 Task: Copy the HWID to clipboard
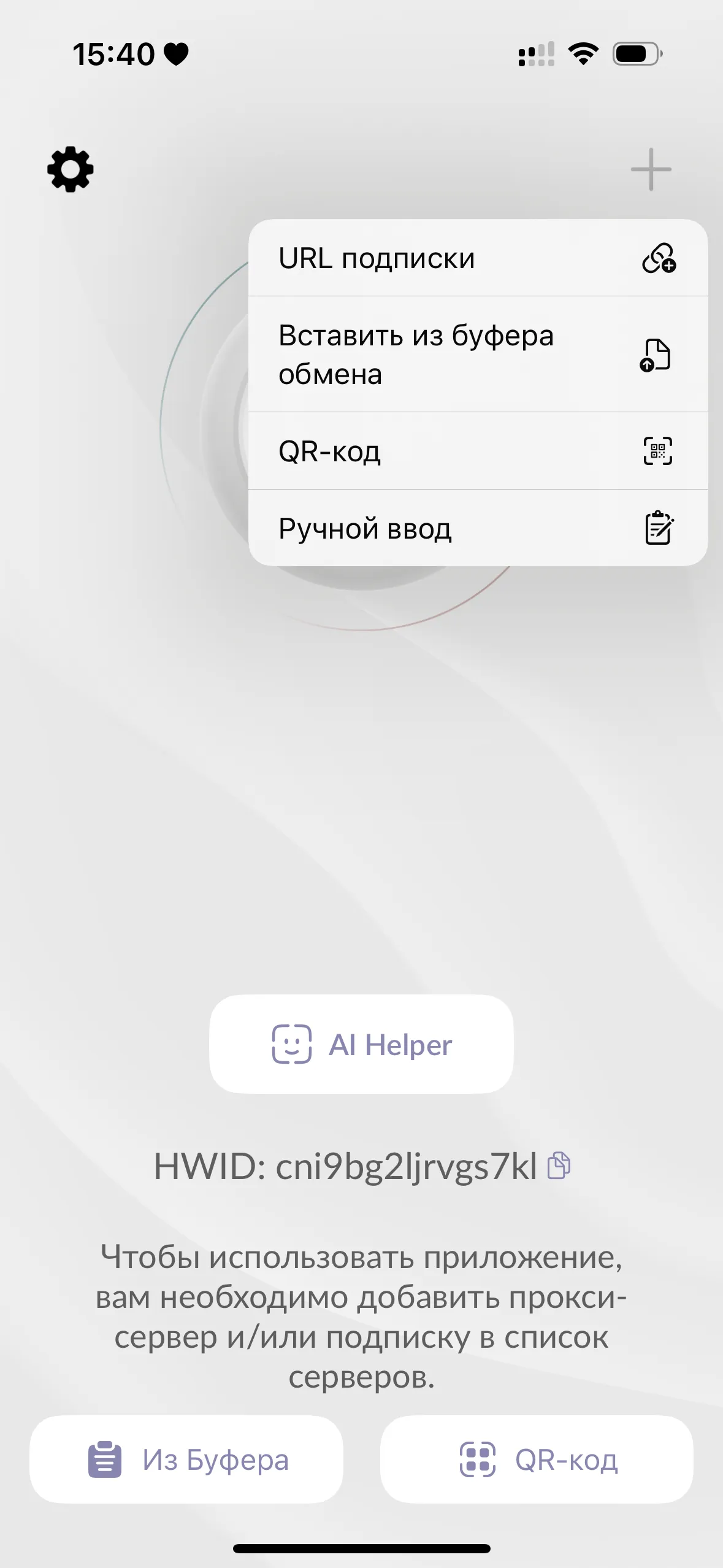point(559,1166)
